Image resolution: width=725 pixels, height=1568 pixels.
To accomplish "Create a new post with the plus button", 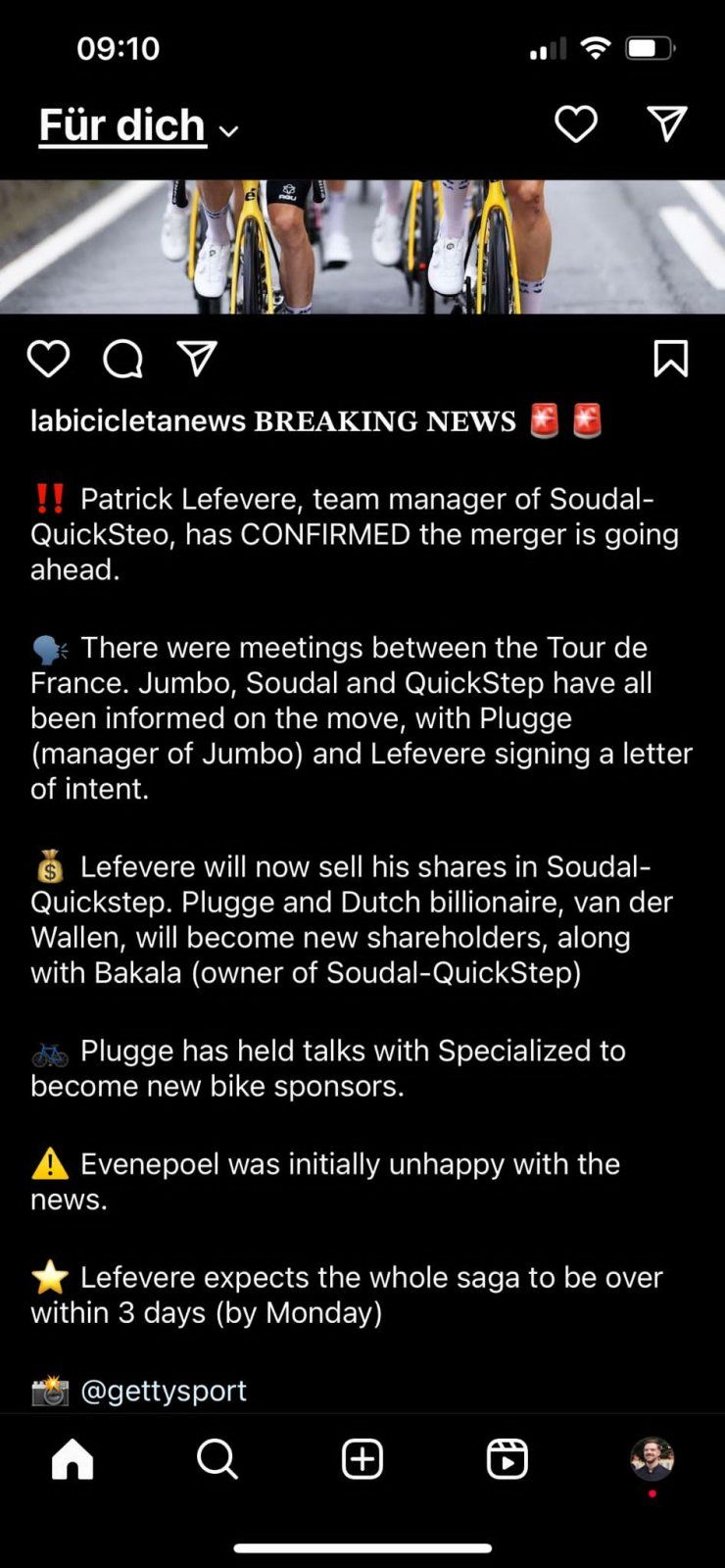I will [362, 1459].
